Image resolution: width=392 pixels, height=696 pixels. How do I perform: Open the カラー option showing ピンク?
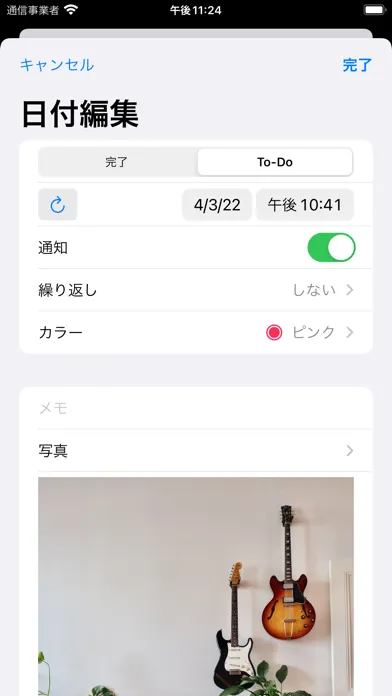196,332
